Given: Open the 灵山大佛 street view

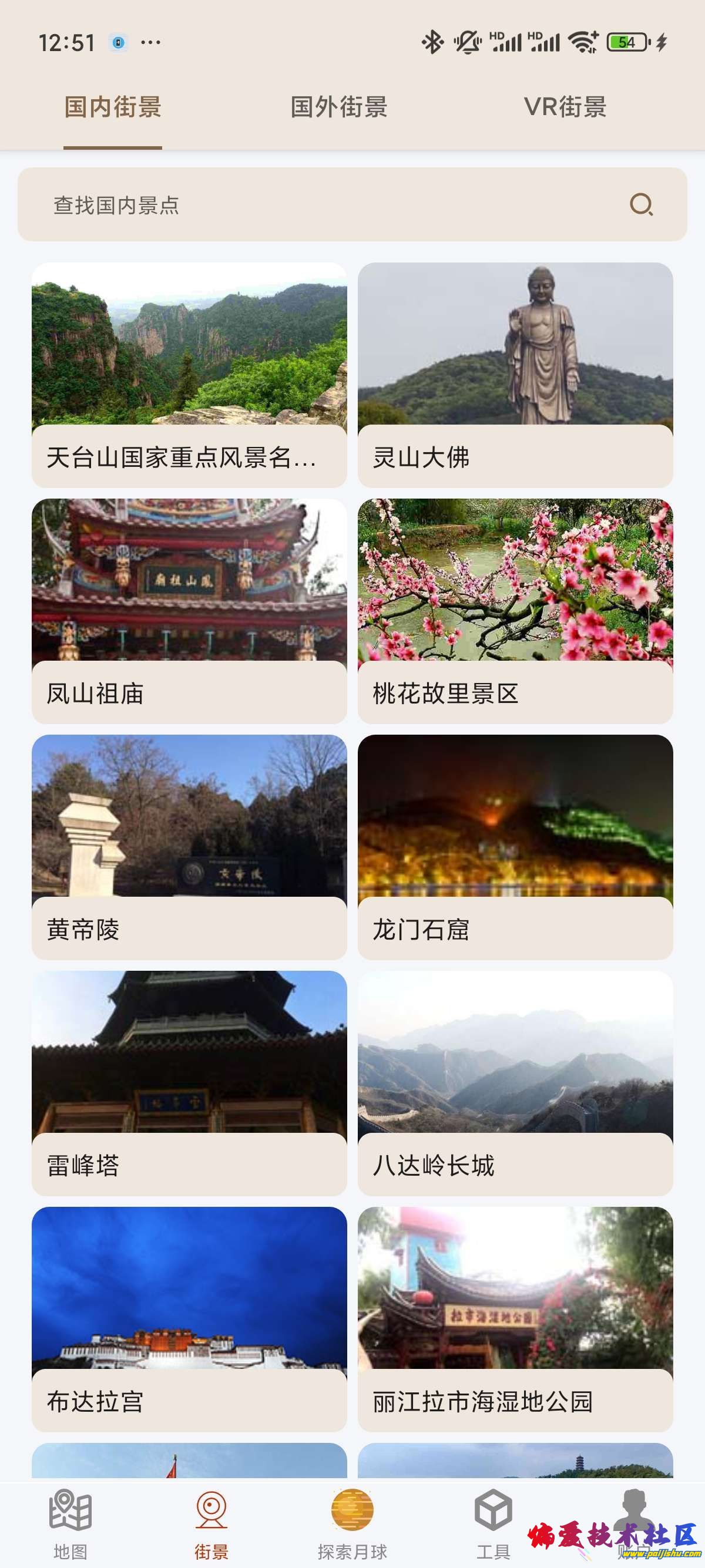Looking at the screenshot, I should tap(515, 374).
